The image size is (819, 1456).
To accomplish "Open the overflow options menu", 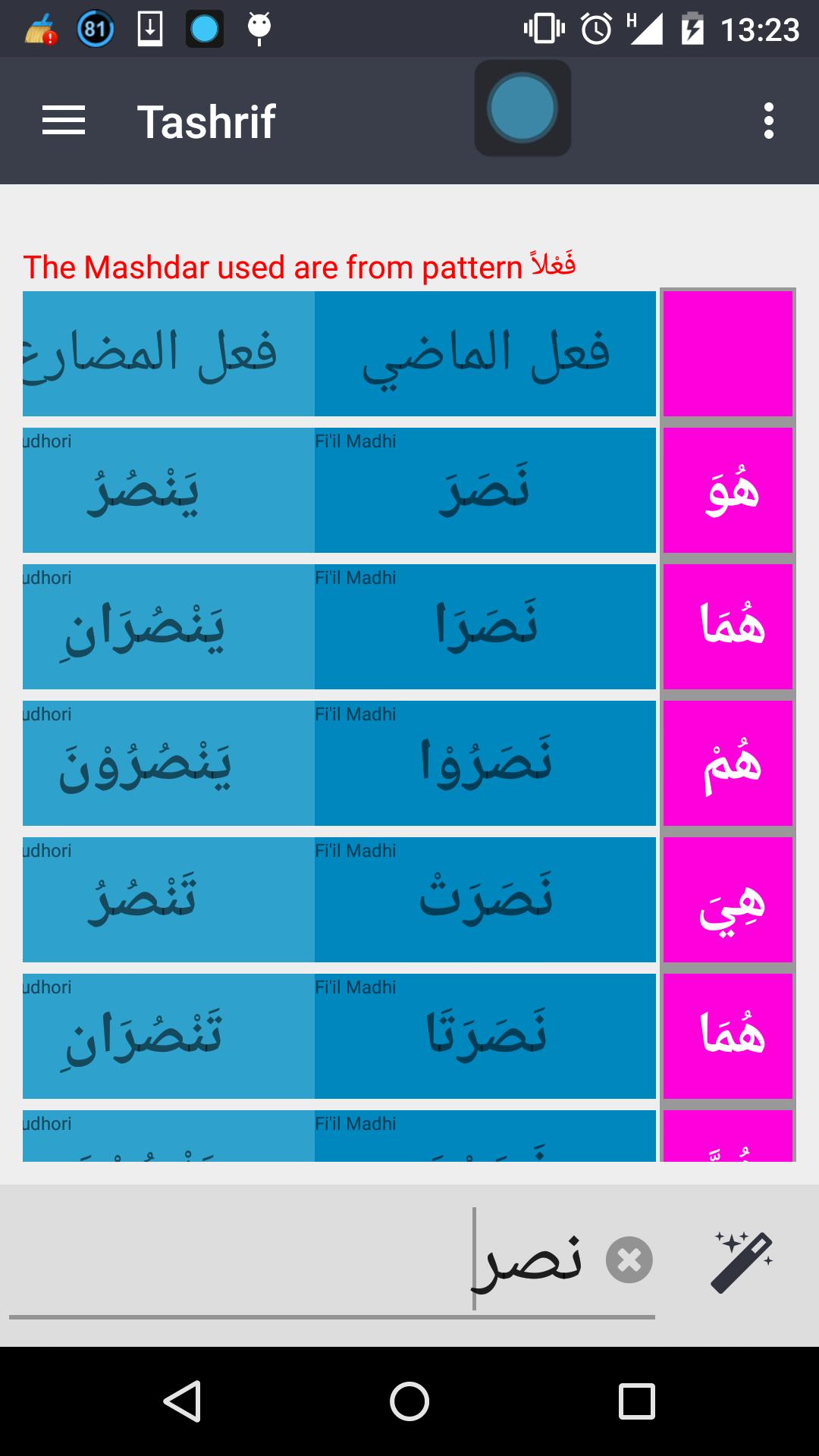I will 768,121.
